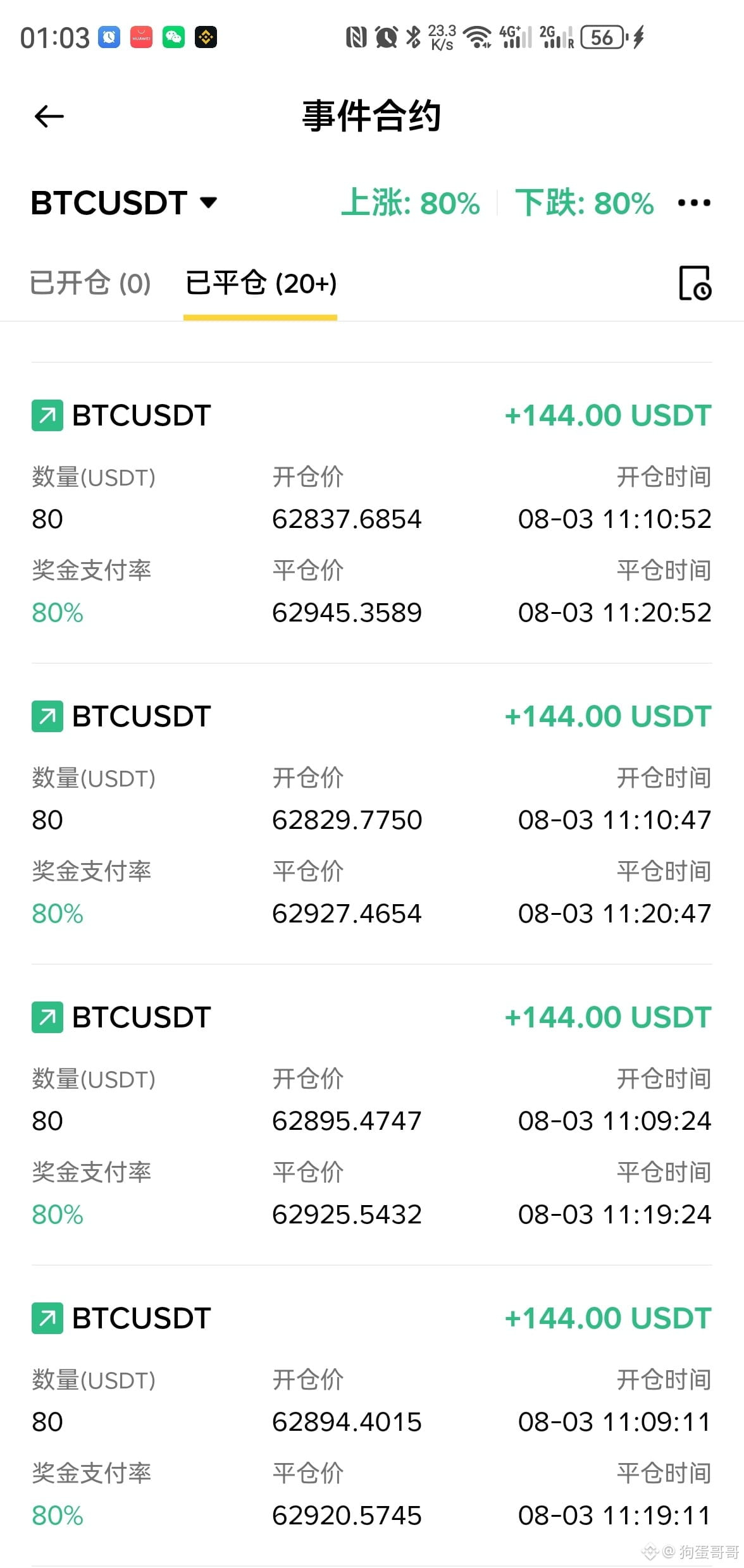Select the 已平仓 (20+) tab
Viewport: 744px width, 1568px height.
click(261, 283)
